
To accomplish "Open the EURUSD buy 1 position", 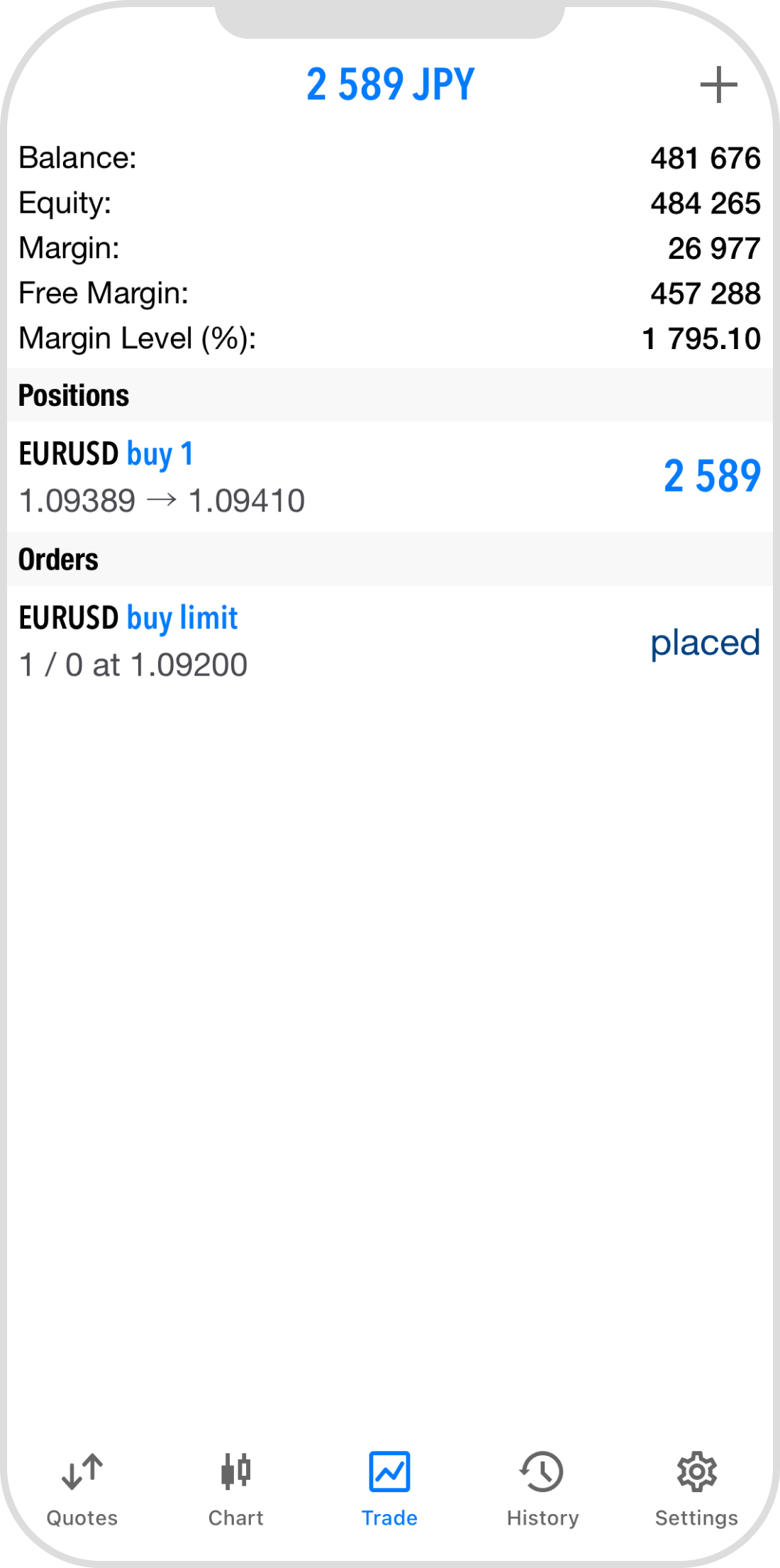I will click(x=389, y=477).
